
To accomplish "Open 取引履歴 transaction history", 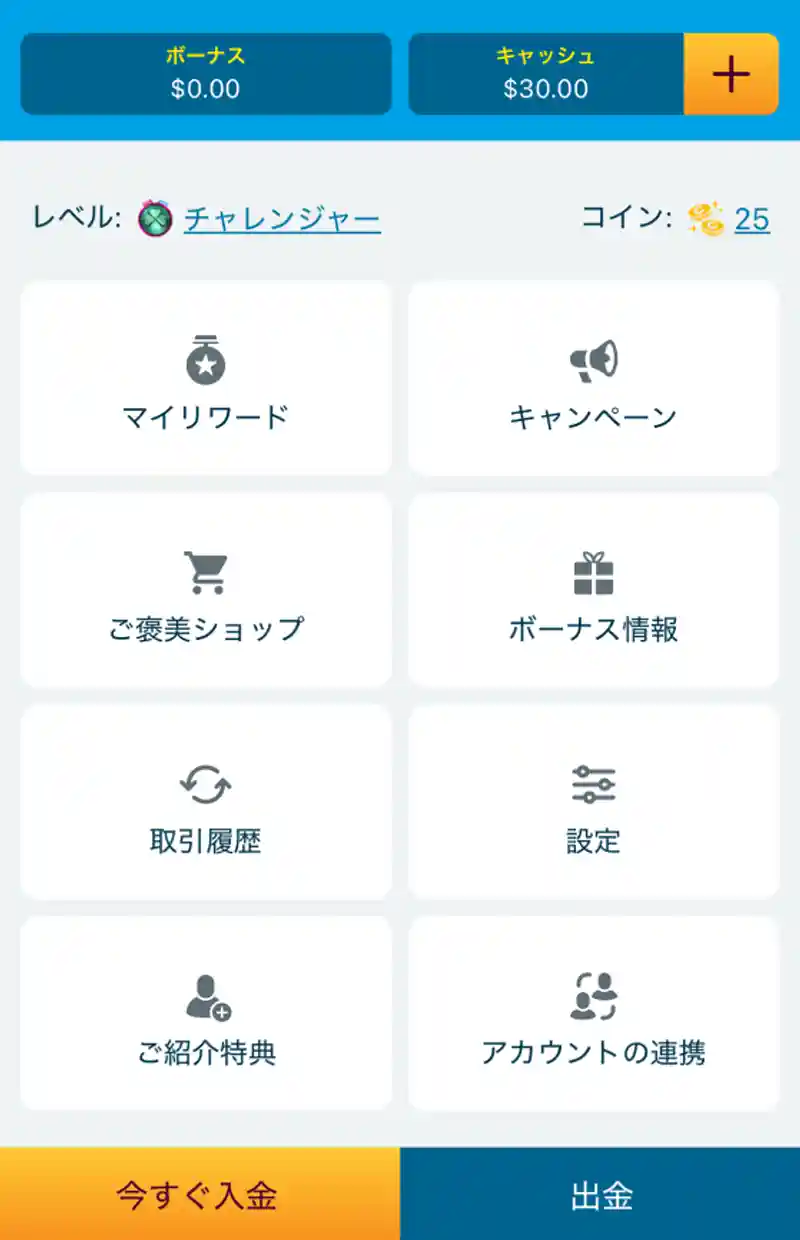I will point(205,802).
